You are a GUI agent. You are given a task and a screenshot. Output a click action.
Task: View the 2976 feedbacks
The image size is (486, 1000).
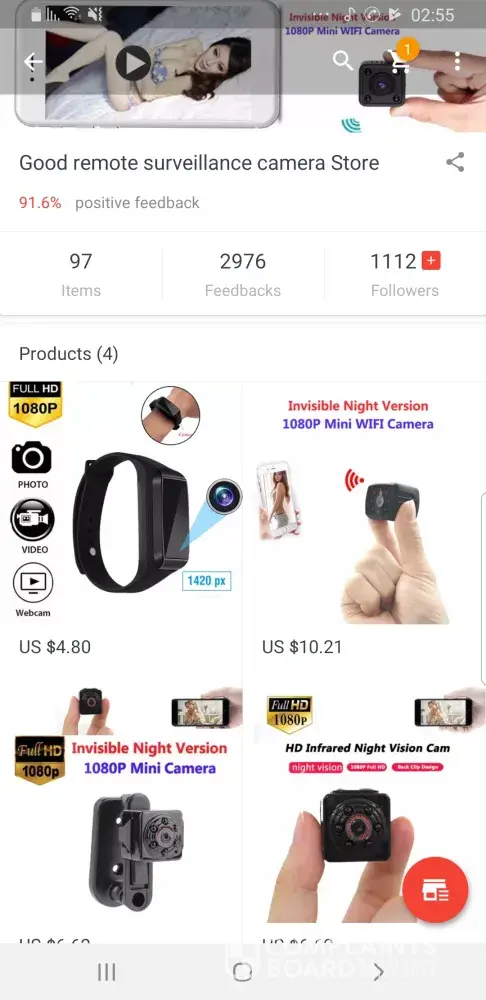point(243,275)
